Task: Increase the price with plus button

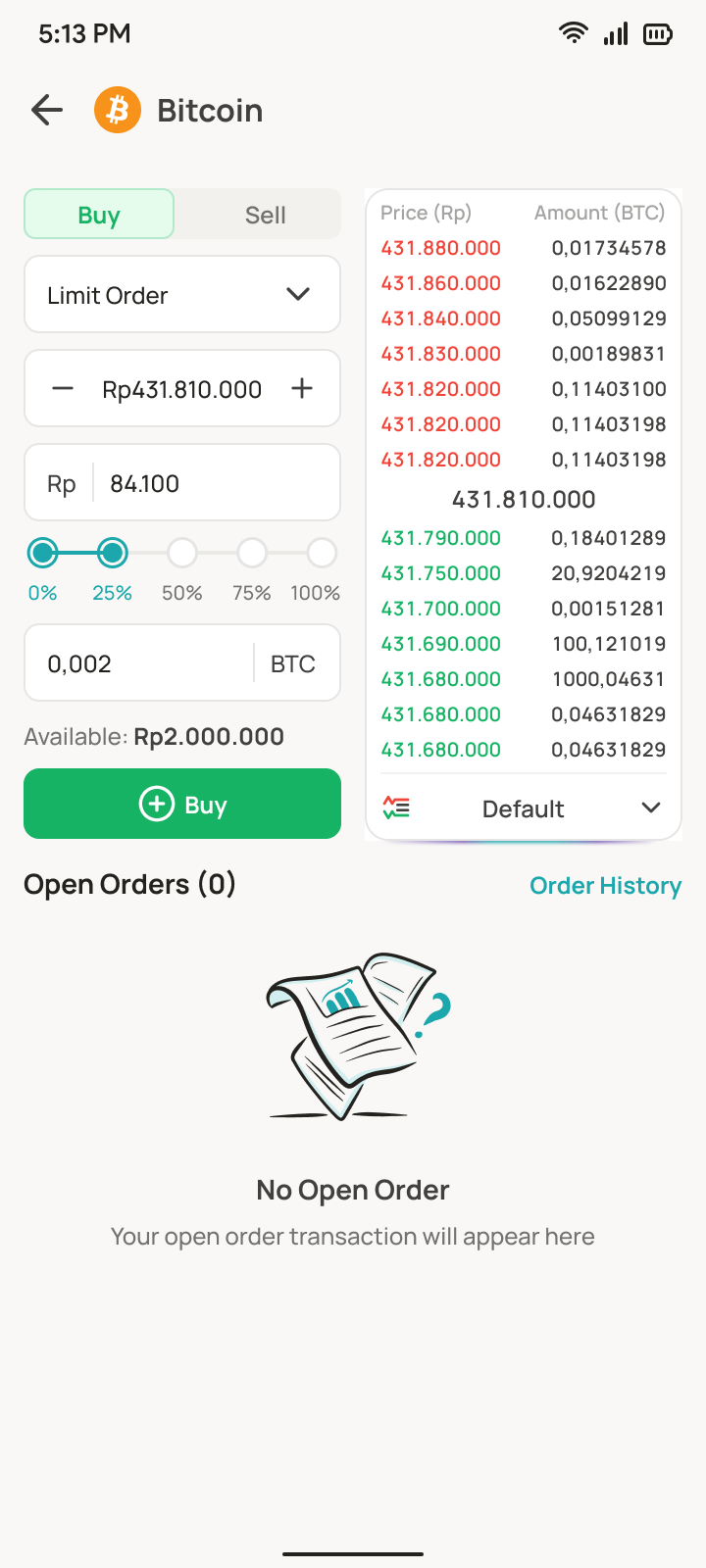Action: point(302,389)
